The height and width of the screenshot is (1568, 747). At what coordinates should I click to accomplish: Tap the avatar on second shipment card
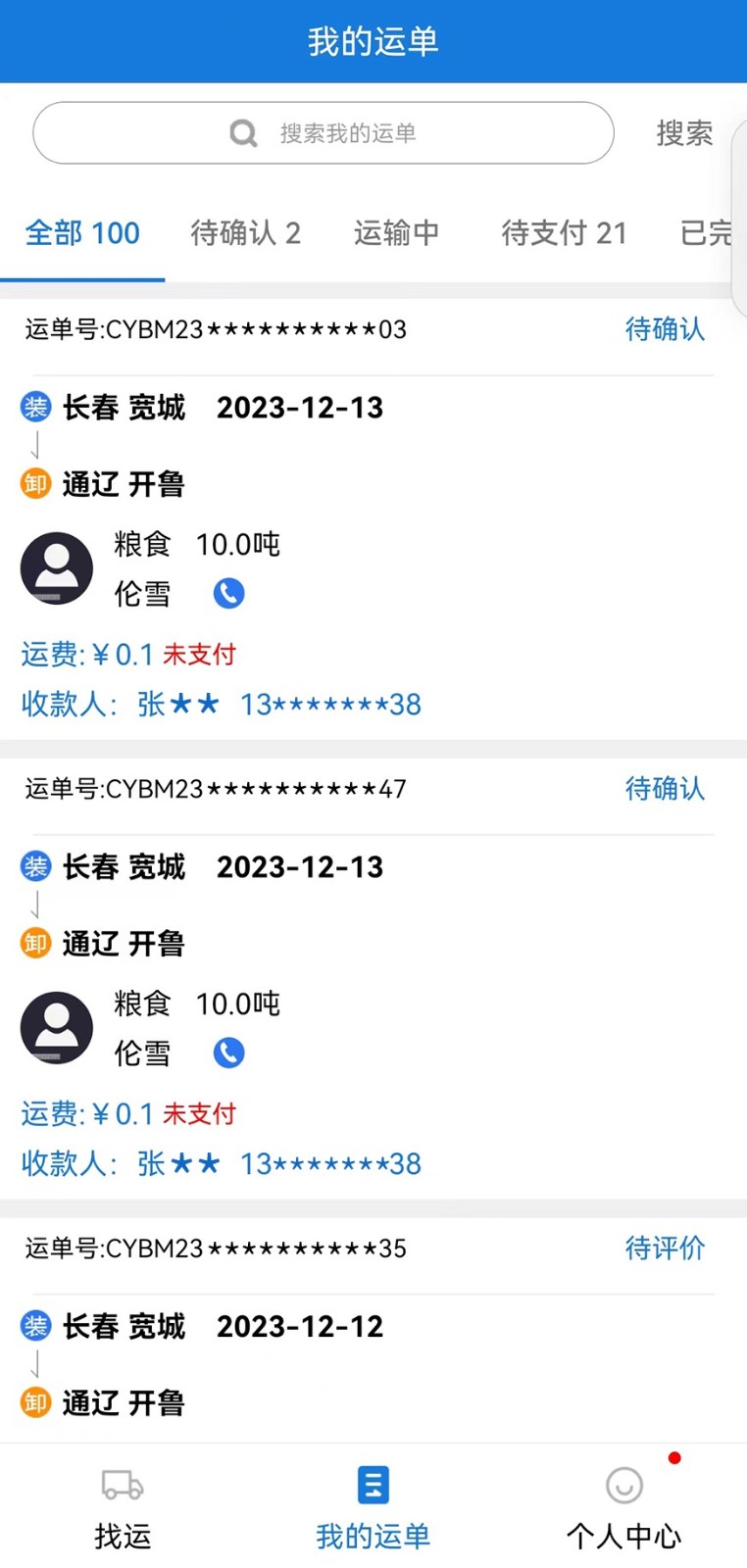pyautogui.click(x=56, y=1027)
